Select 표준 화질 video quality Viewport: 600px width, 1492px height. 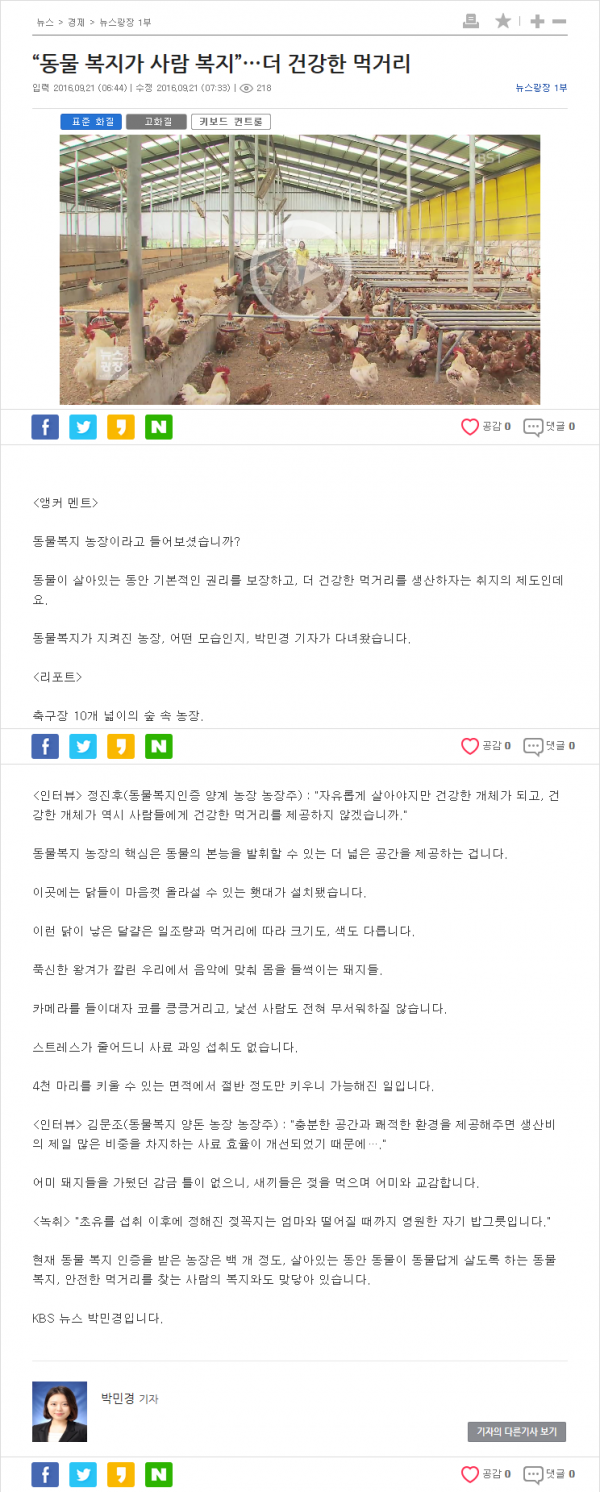click(x=91, y=122)
